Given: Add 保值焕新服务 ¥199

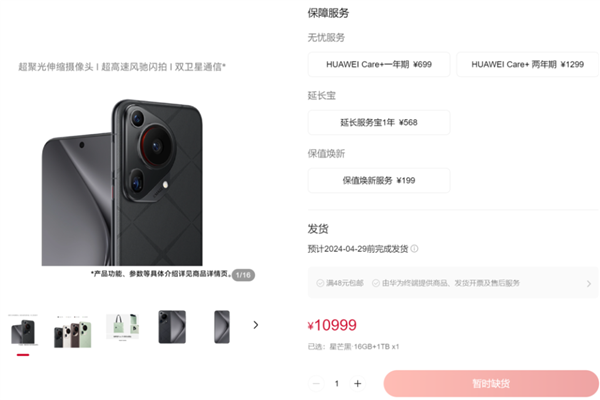Looking at the screenshot, I should pyautogui.click(x=379, y=181).
